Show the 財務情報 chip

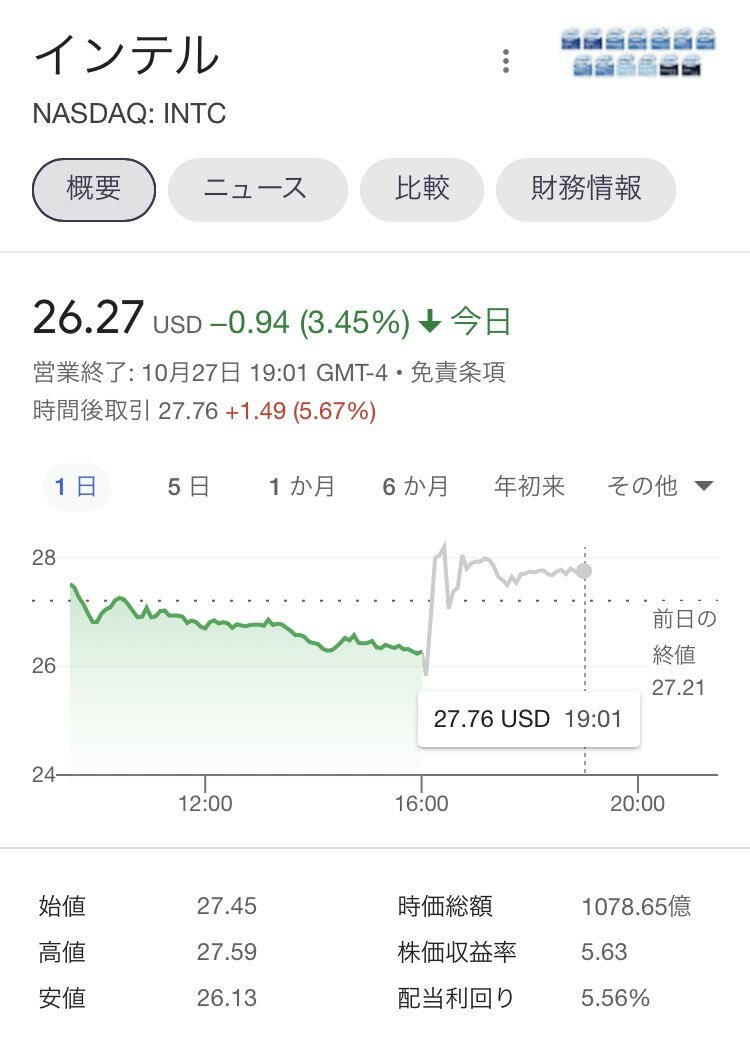pos(586,189)
